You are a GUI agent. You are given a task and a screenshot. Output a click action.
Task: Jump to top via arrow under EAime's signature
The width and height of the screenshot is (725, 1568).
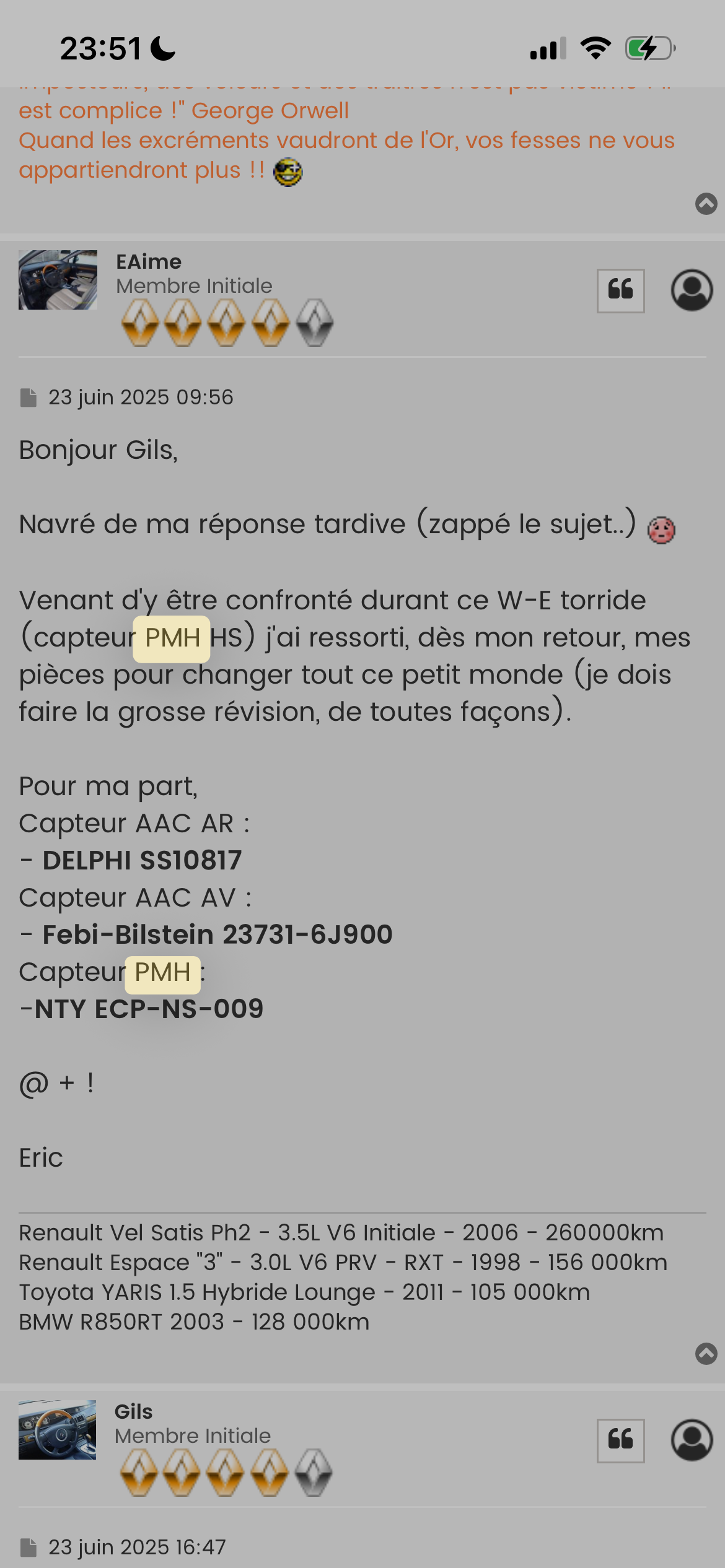pos(706,1353)
